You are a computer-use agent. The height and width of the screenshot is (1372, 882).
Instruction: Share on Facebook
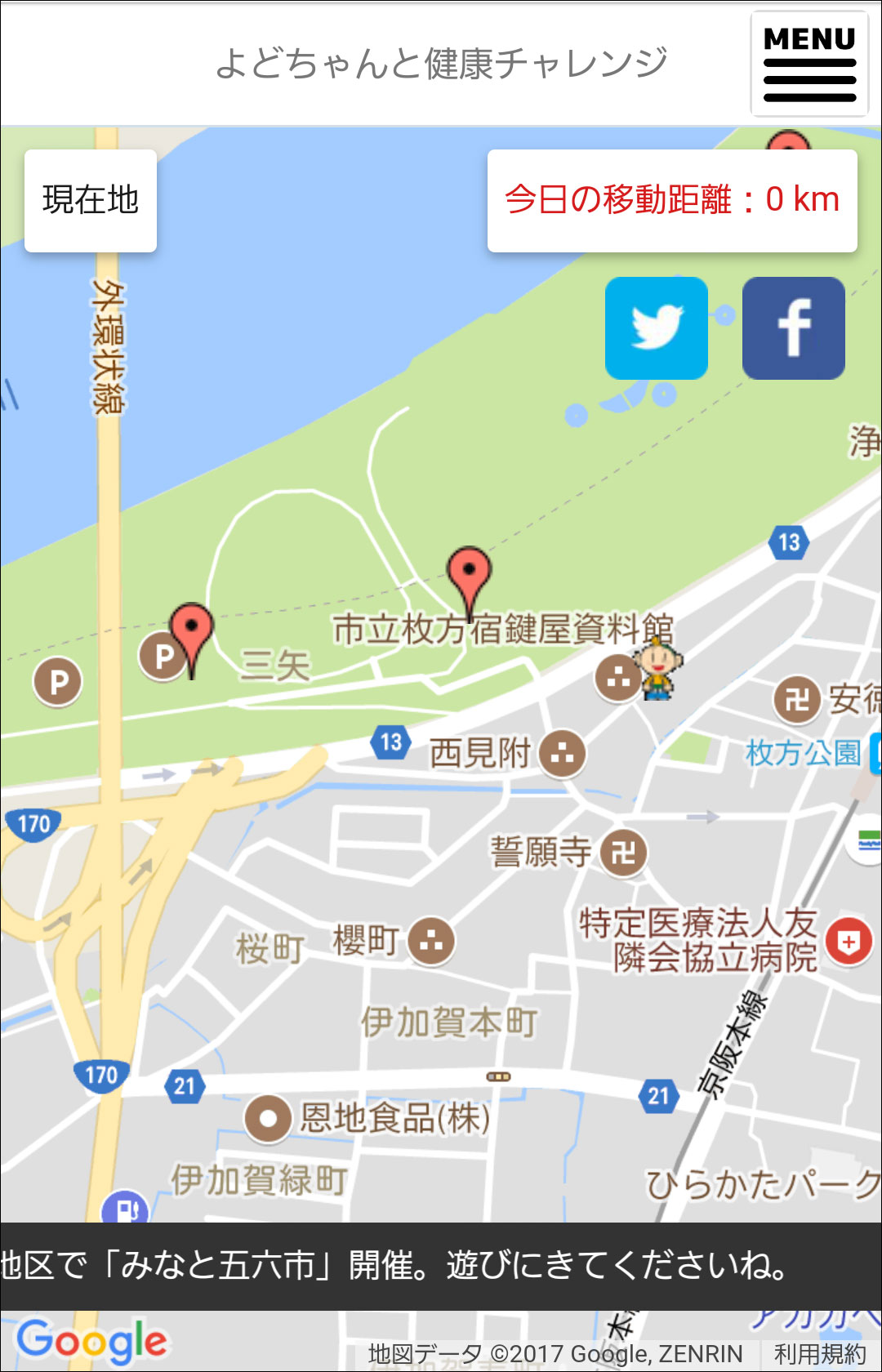[x=793, y=328]
